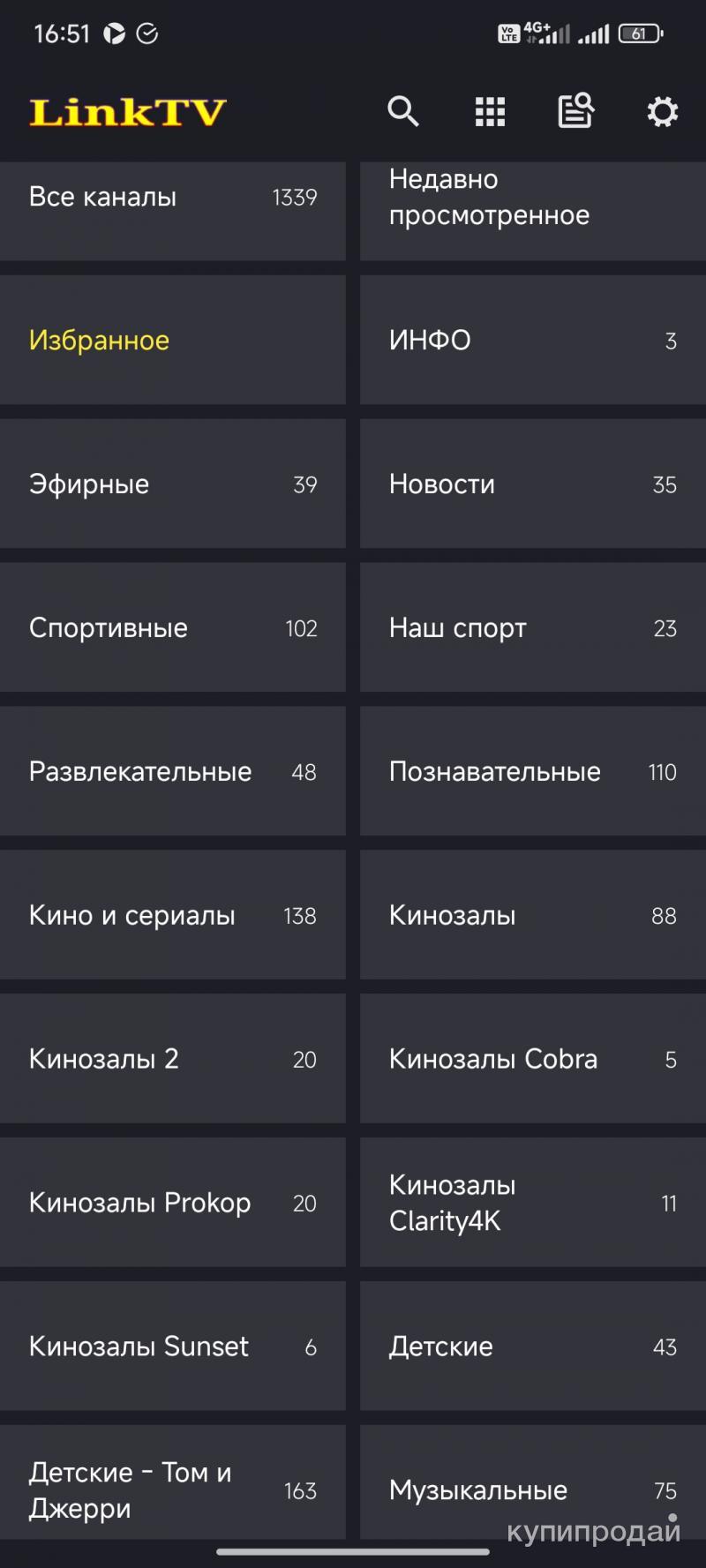The image size is (706, 1568).
Task: Open Детские - Том и Джерри
Action: click(172, 1490)
